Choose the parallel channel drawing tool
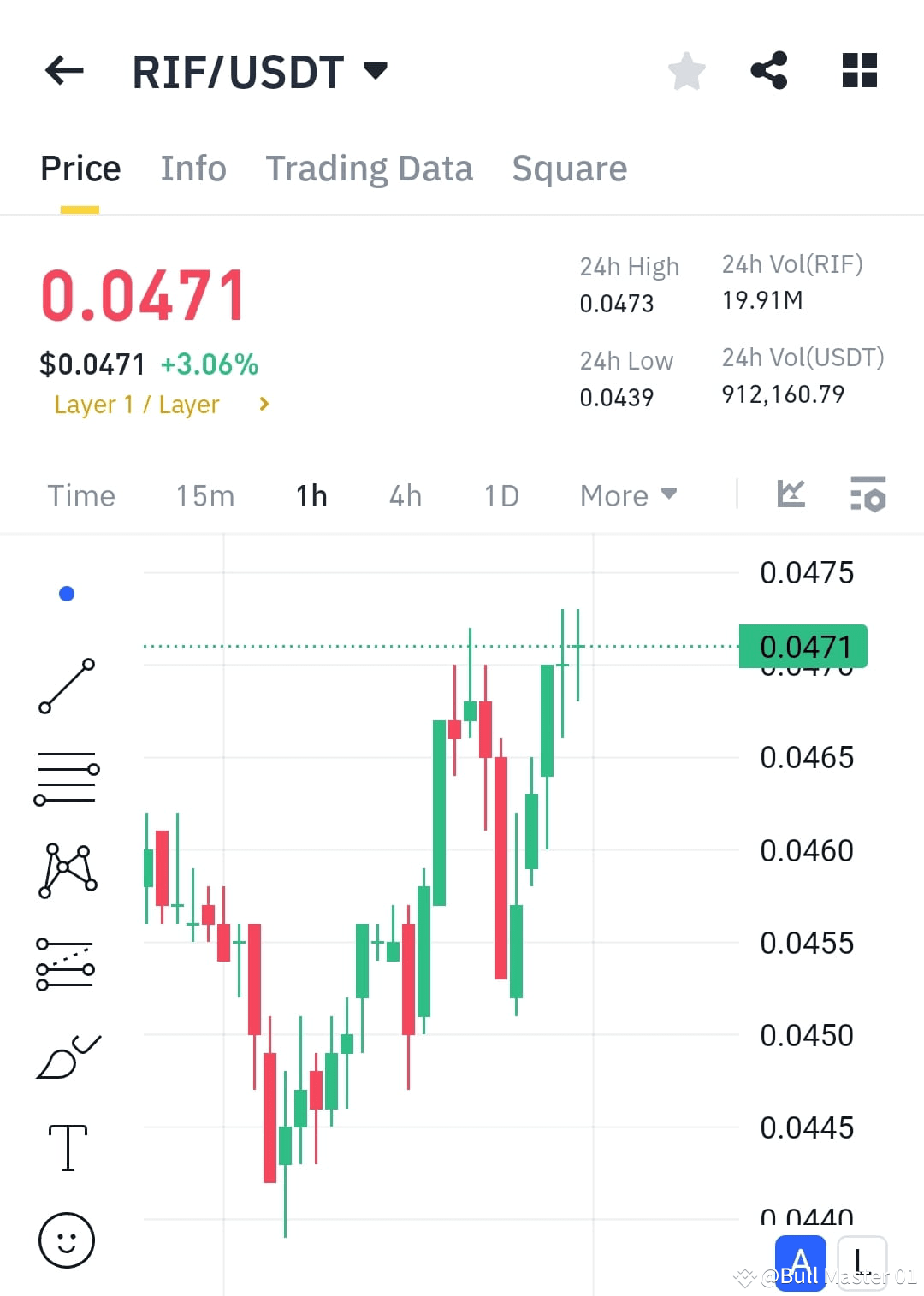This screenshot has width=924, height=1296. (x=67, y=965)
